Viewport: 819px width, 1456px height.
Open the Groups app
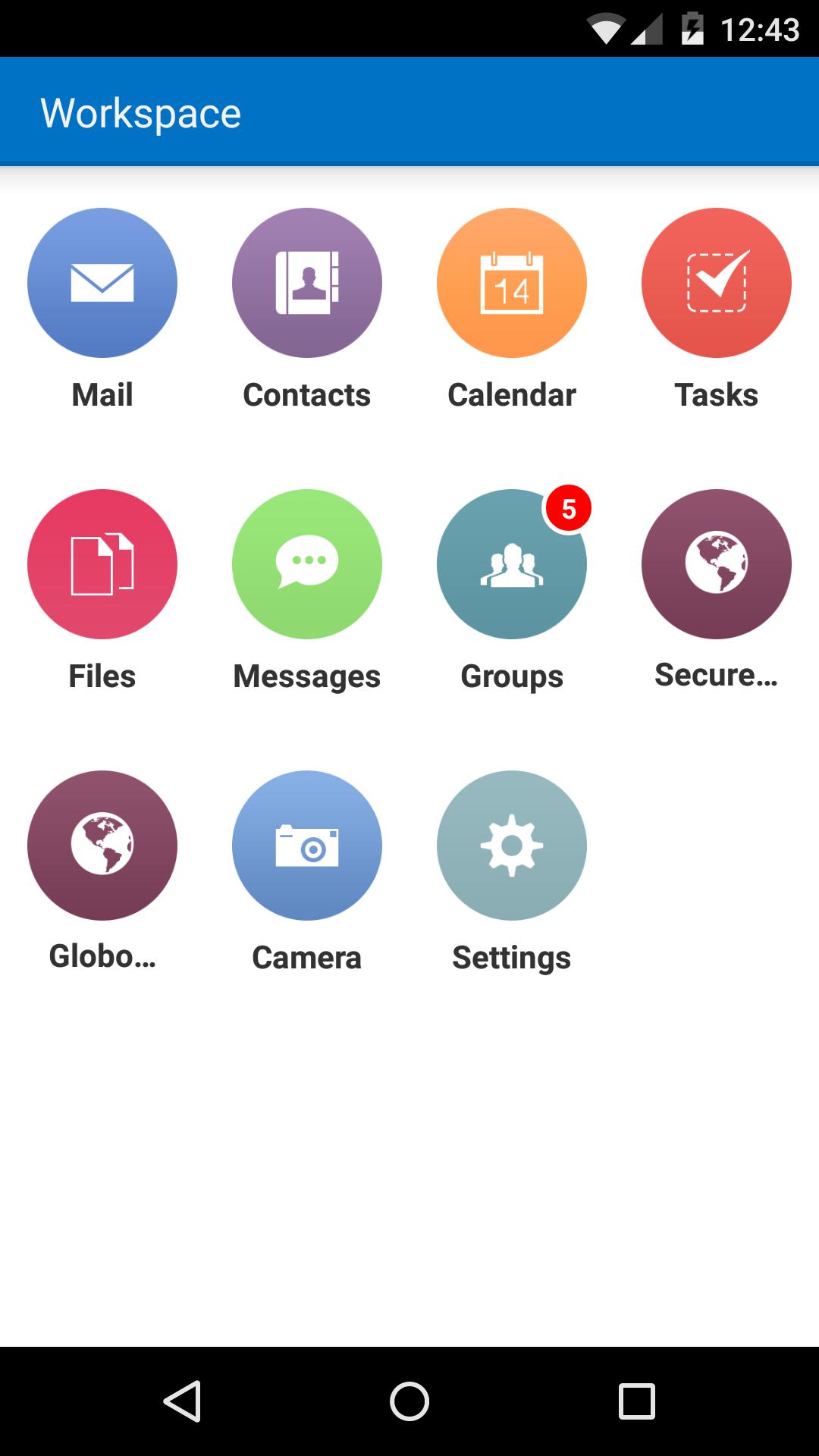coord(511,564)
